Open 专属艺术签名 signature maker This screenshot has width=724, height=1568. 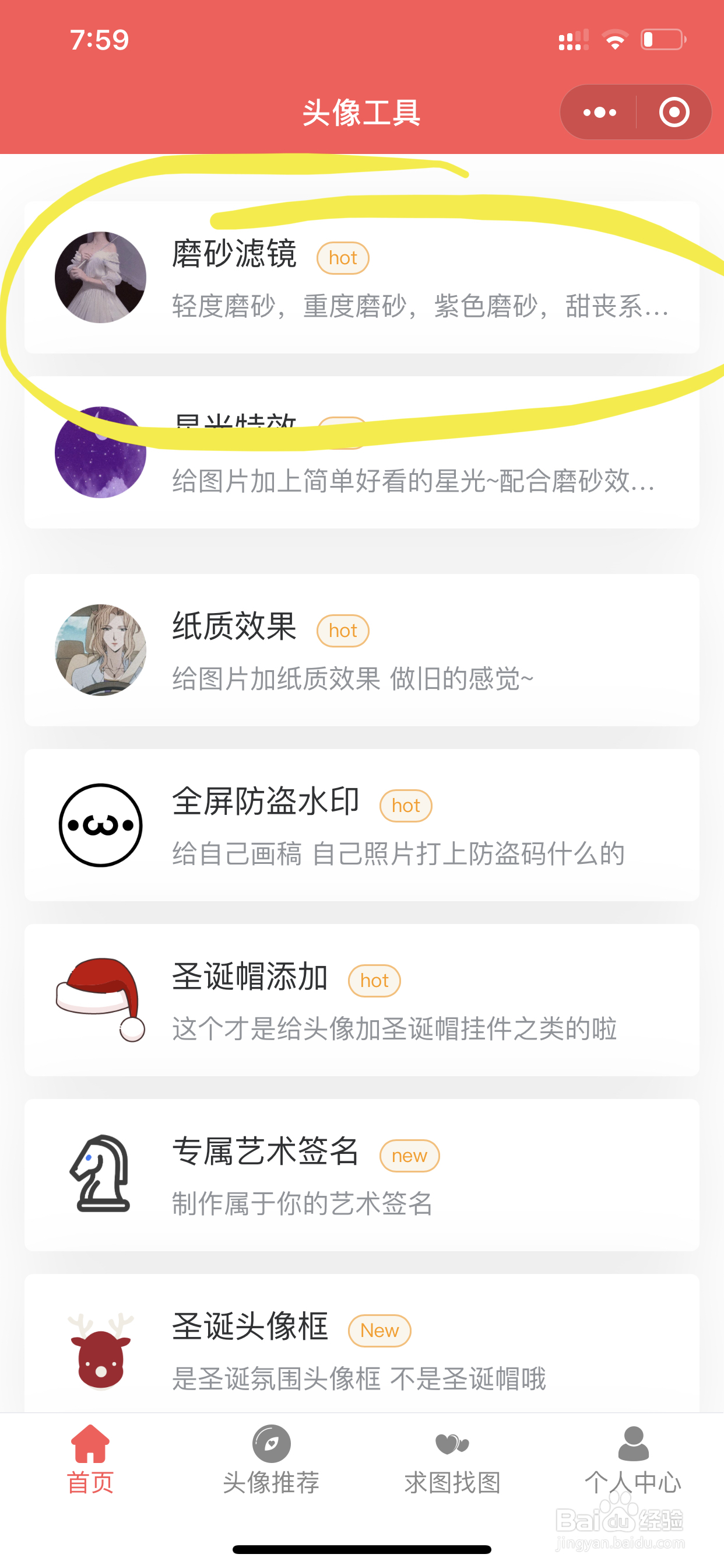point(362,1175)
